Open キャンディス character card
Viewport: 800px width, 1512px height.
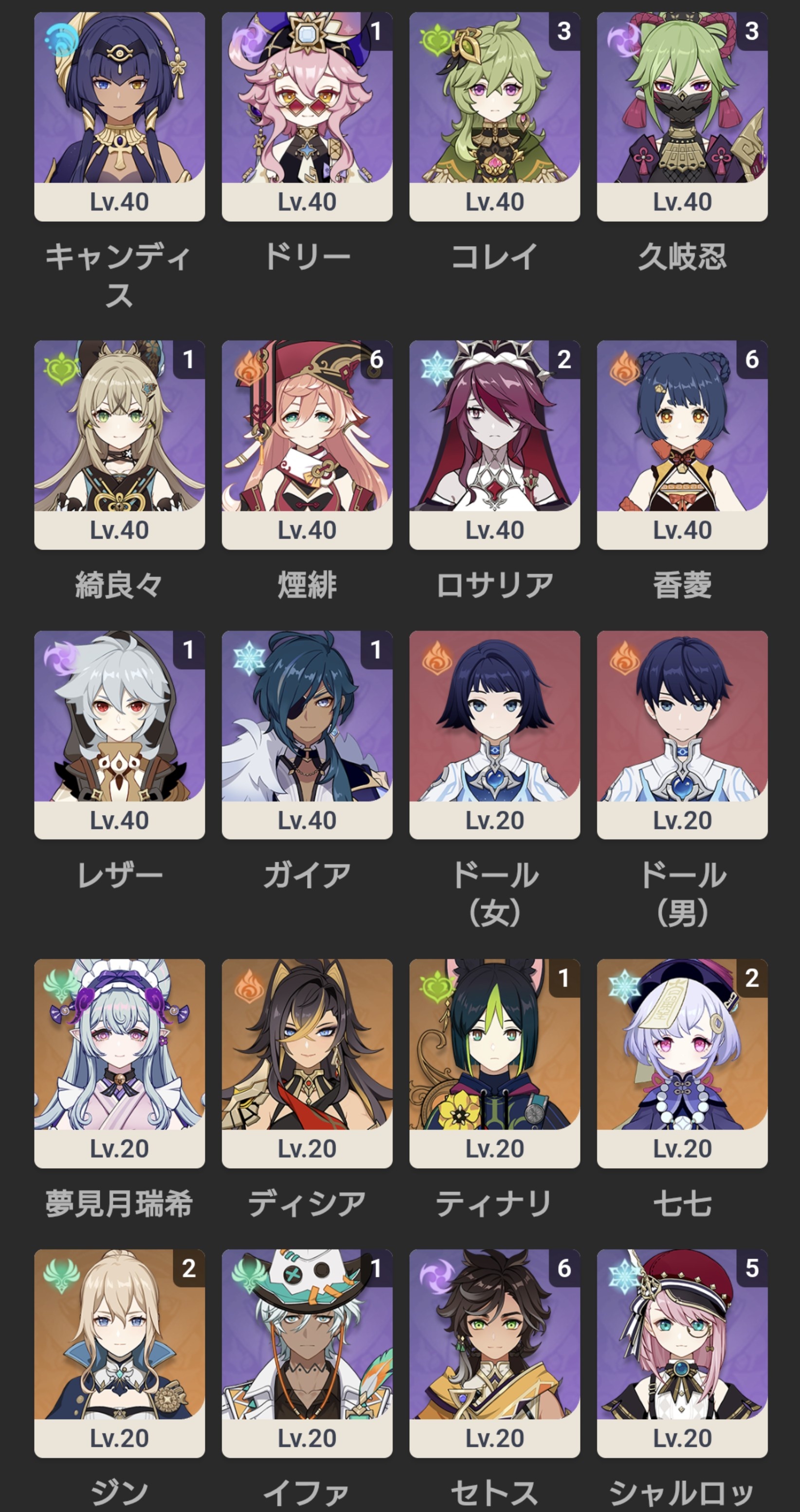[x=119, y=116]
